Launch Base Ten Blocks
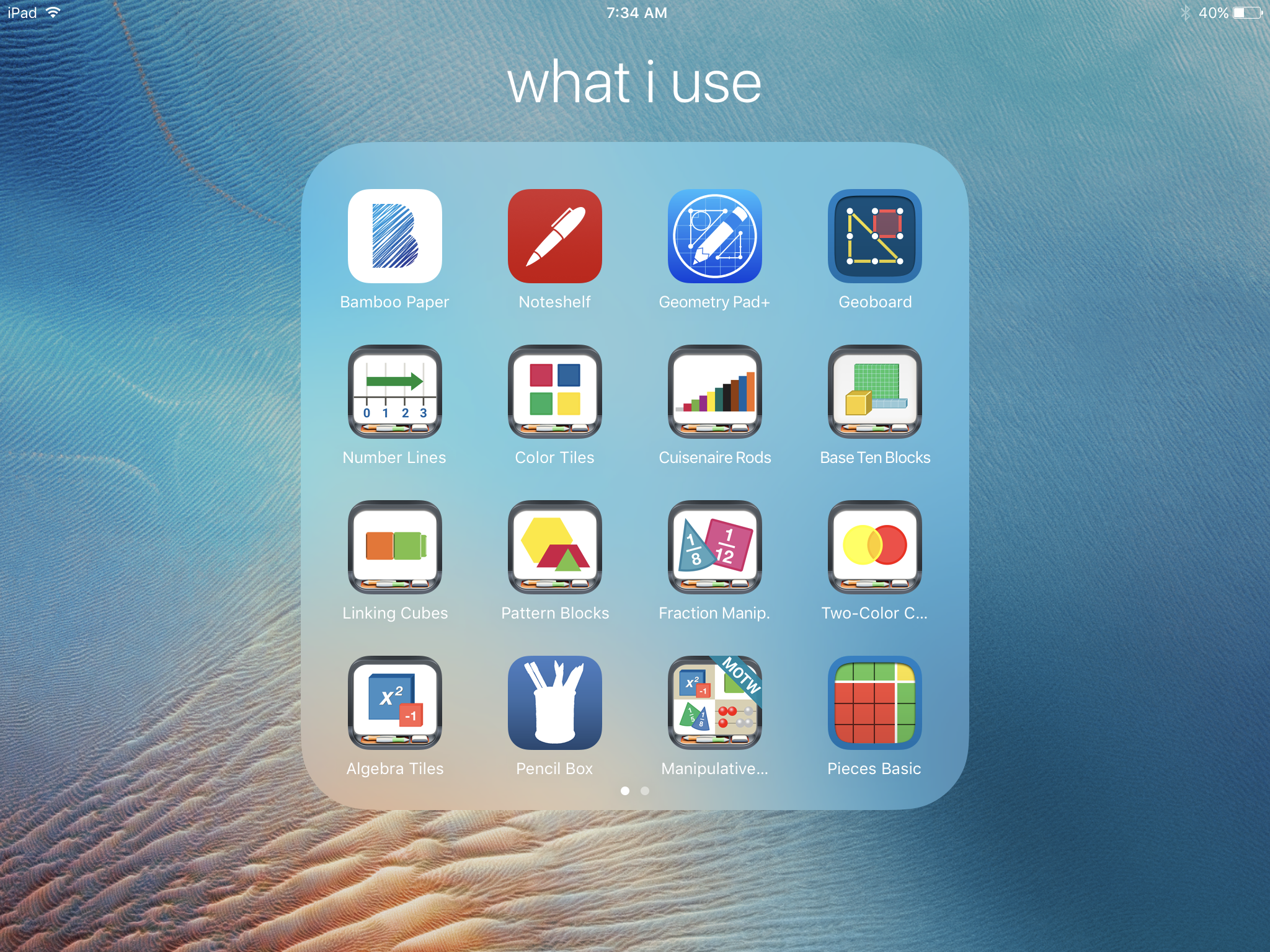The image size is (1270, 952). (874, 392)
